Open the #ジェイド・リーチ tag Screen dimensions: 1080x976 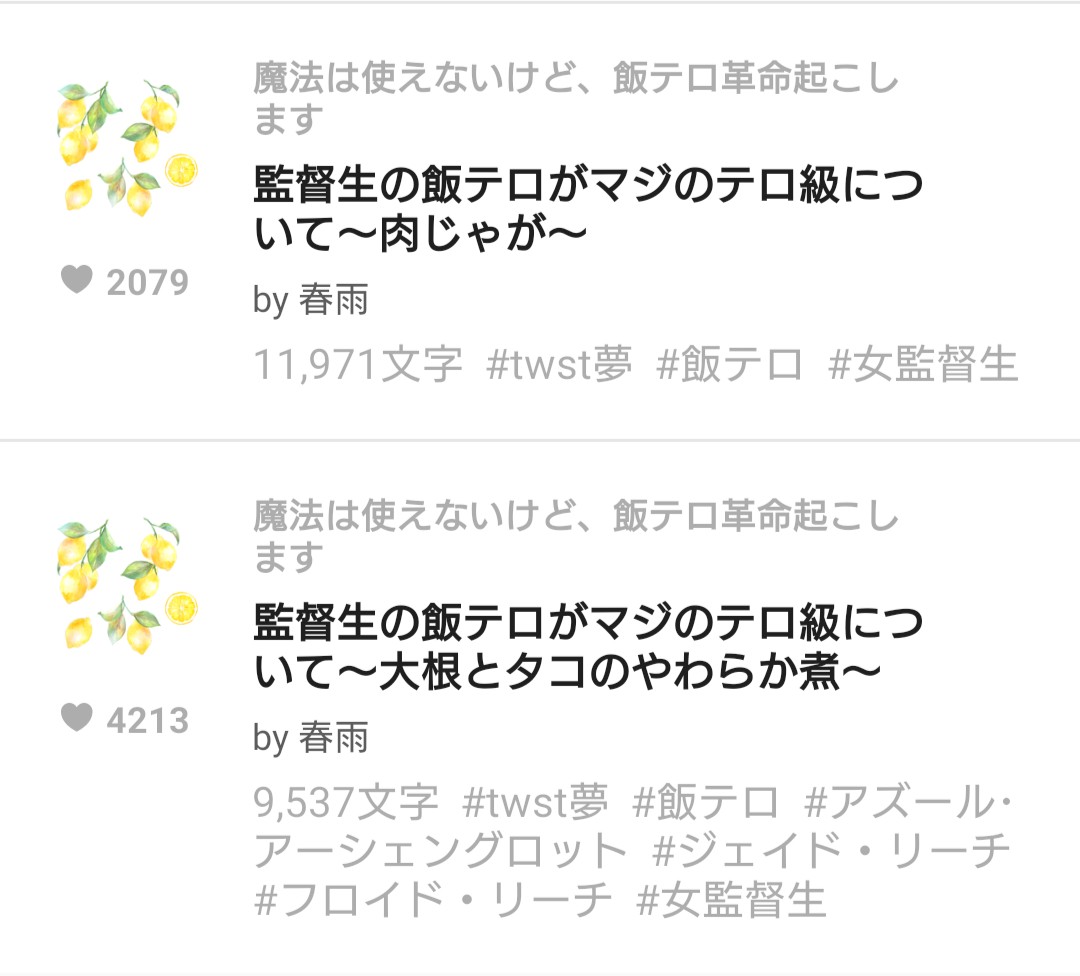point(831,851)
